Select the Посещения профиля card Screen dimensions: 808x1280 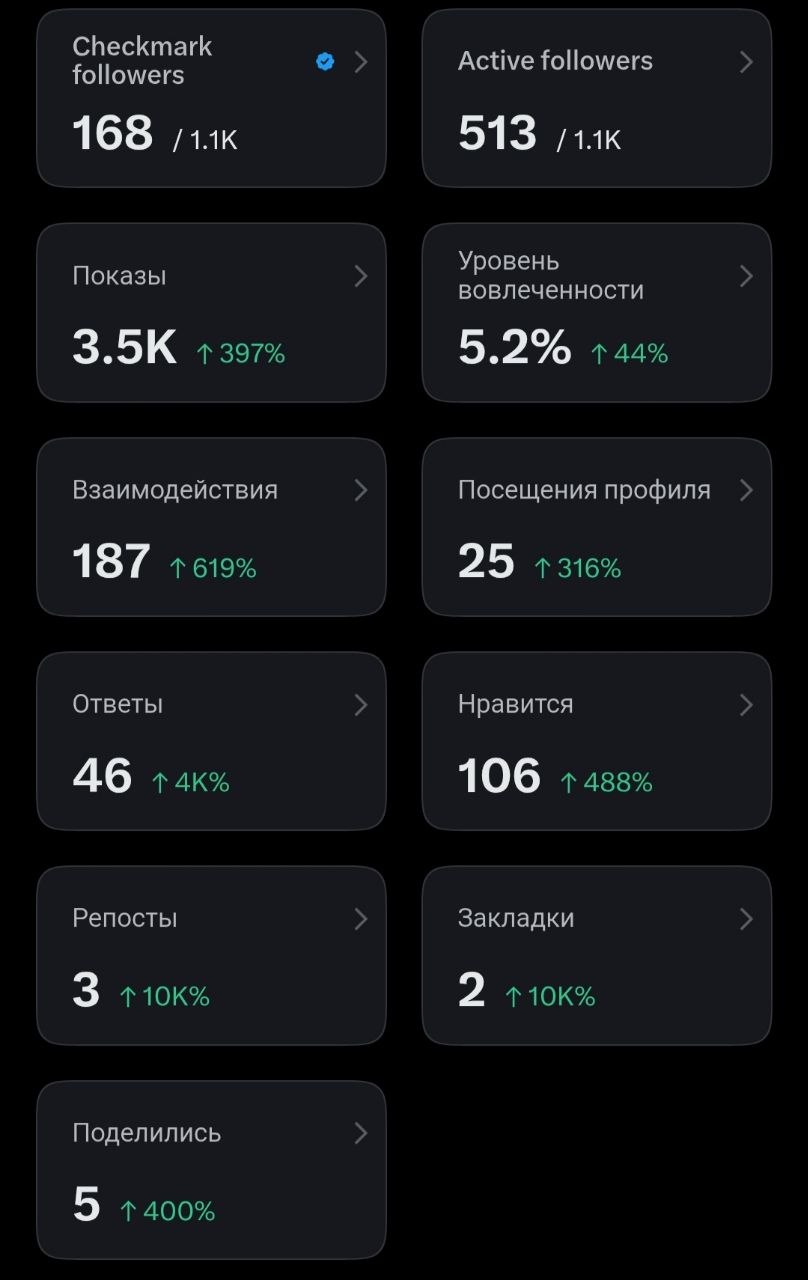point(597,527)
